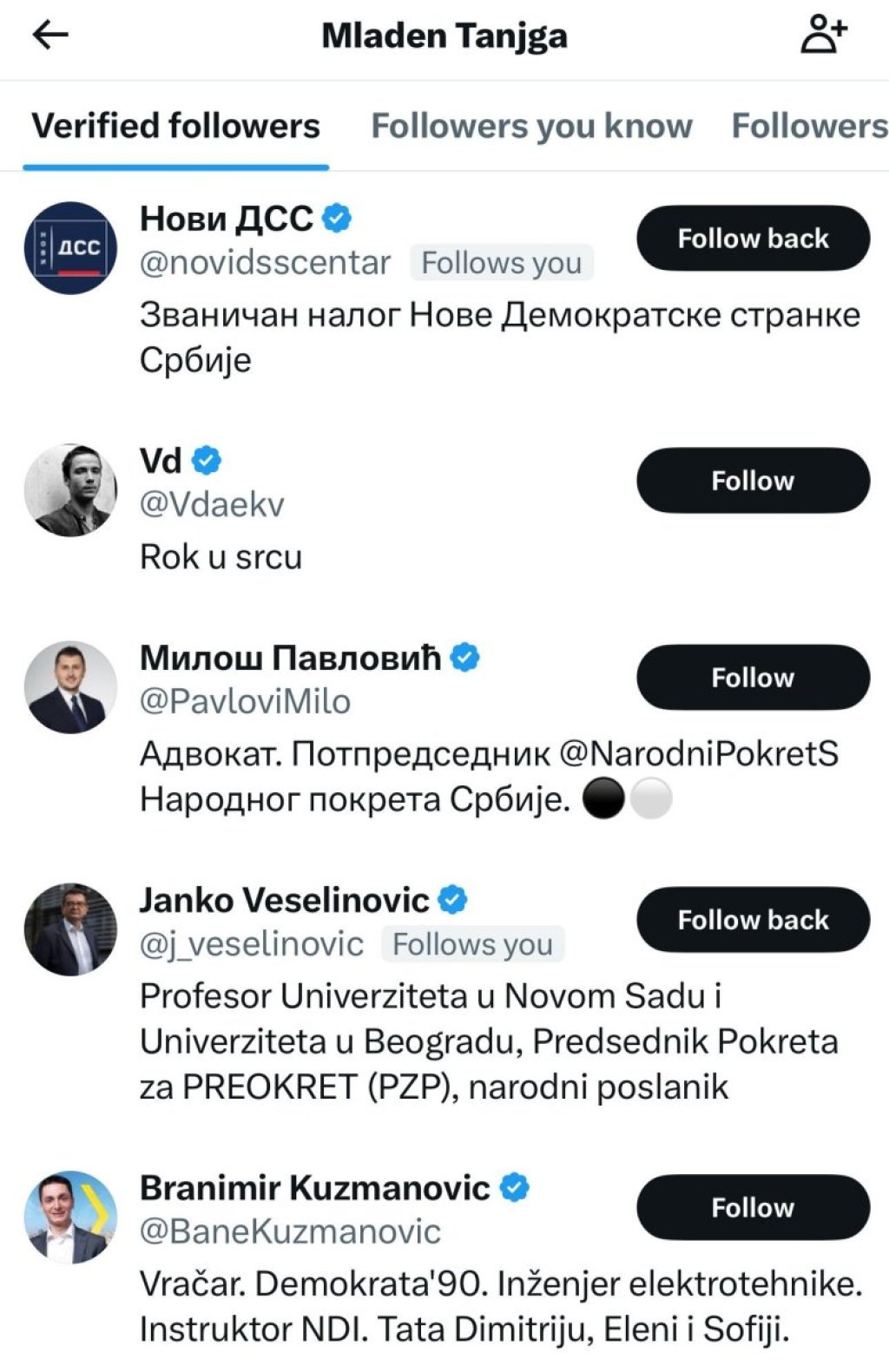Go back using the arrow icon
889x1372 pixels.
[x=50, y=36]
